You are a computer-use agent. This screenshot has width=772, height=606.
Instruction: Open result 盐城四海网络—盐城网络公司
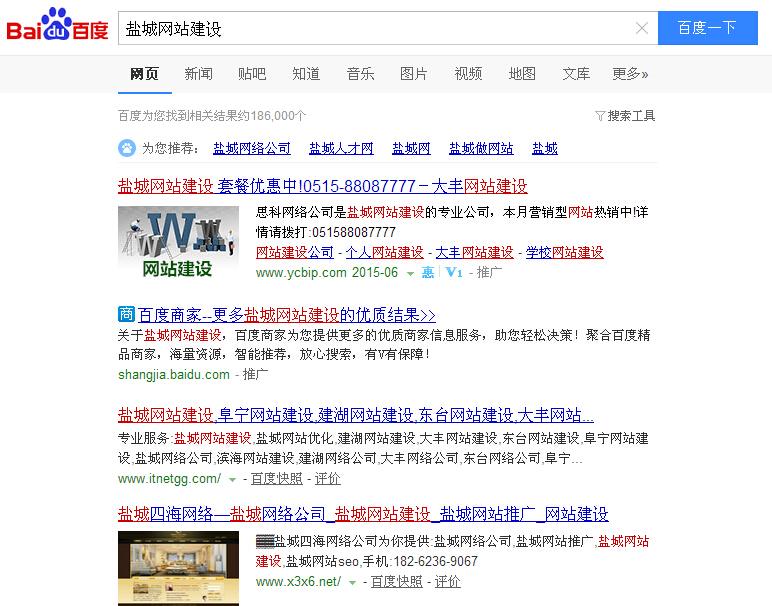tap(363, 514)
